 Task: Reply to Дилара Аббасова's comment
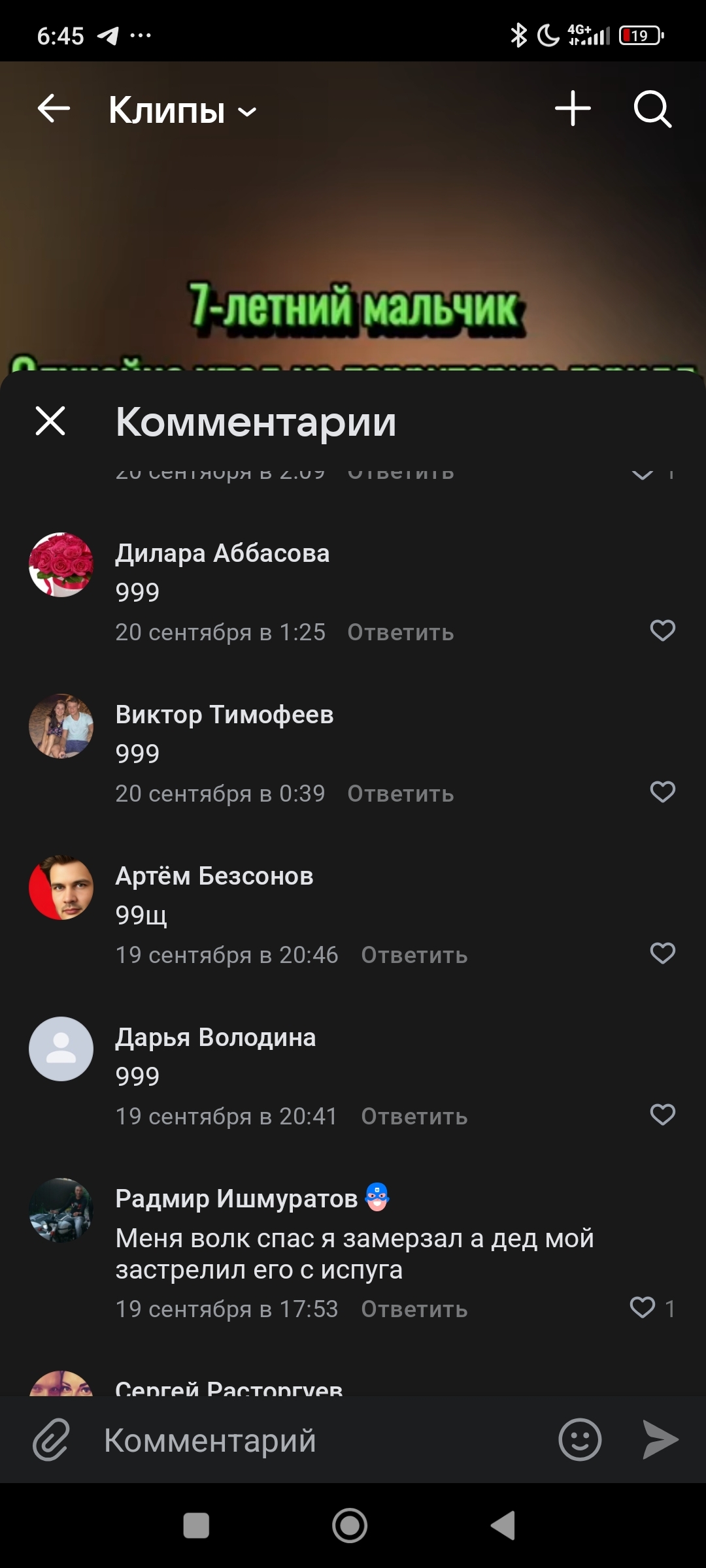coord(400,632)
